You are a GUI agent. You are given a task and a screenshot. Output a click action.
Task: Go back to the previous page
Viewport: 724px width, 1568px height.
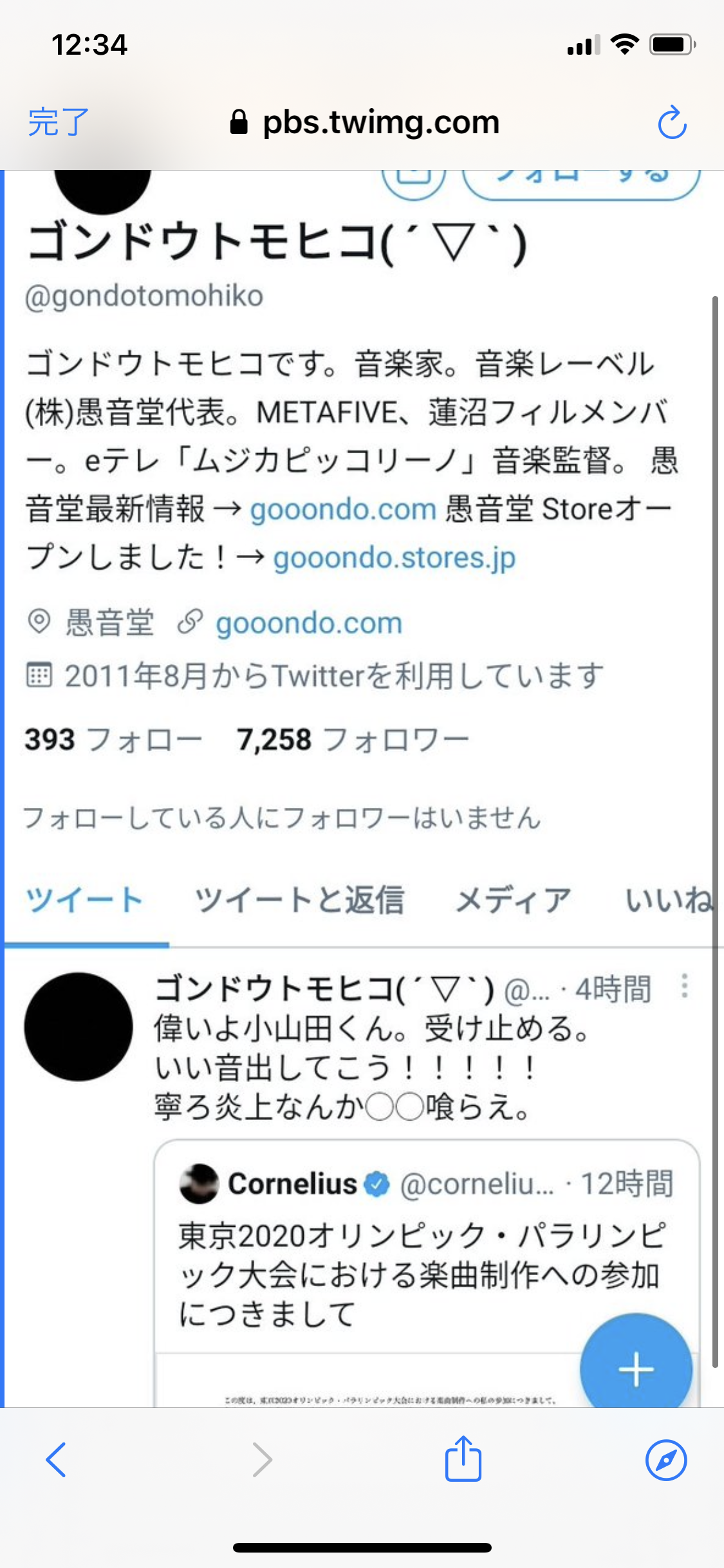(56, 1460)
